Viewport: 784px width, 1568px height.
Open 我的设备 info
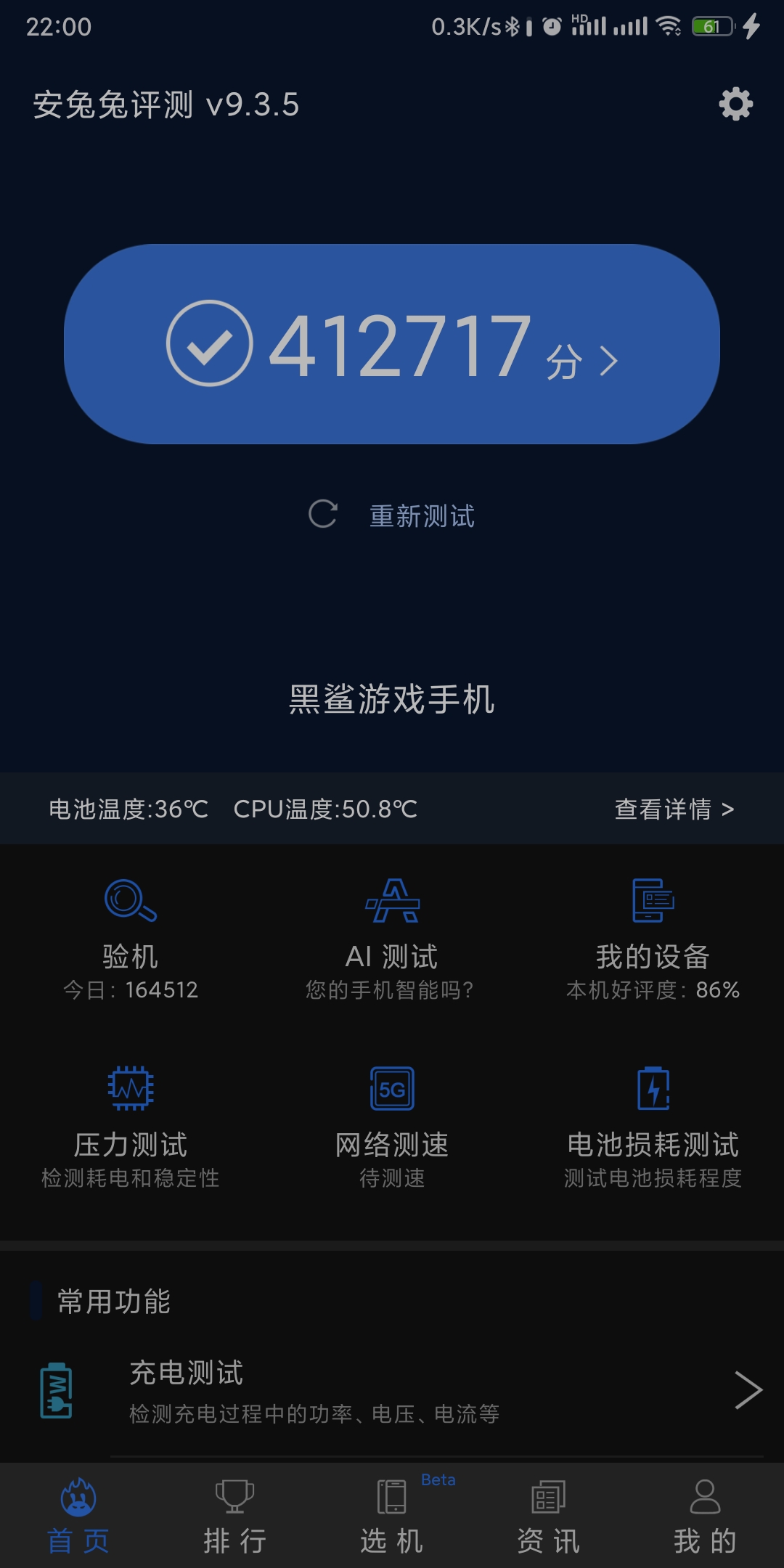[x=653, y=939]
